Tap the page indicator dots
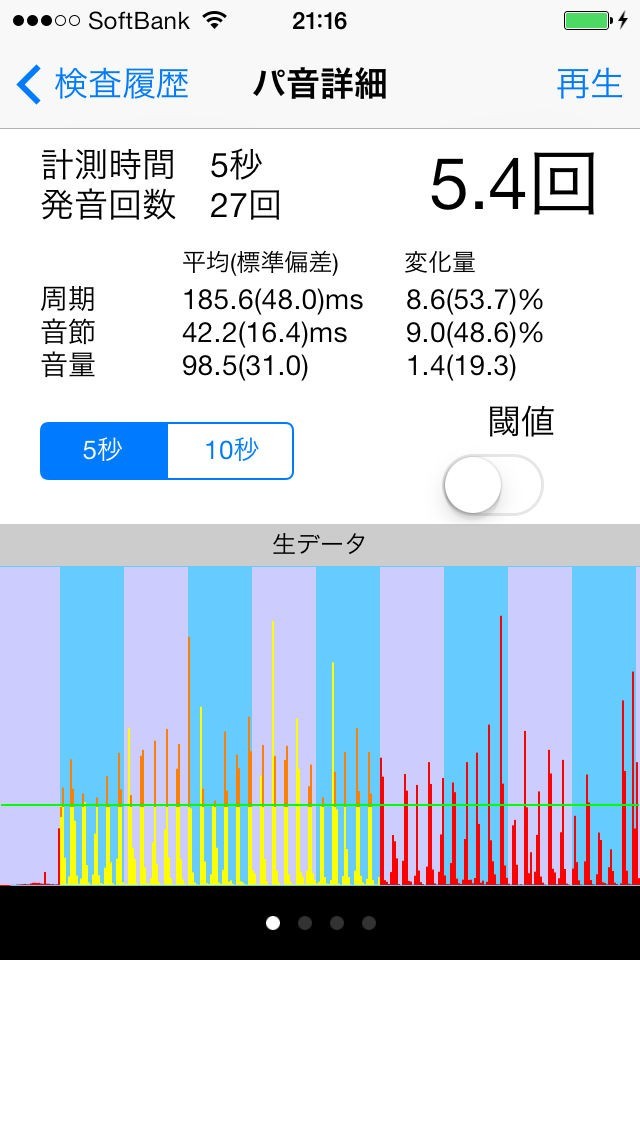 320,922
